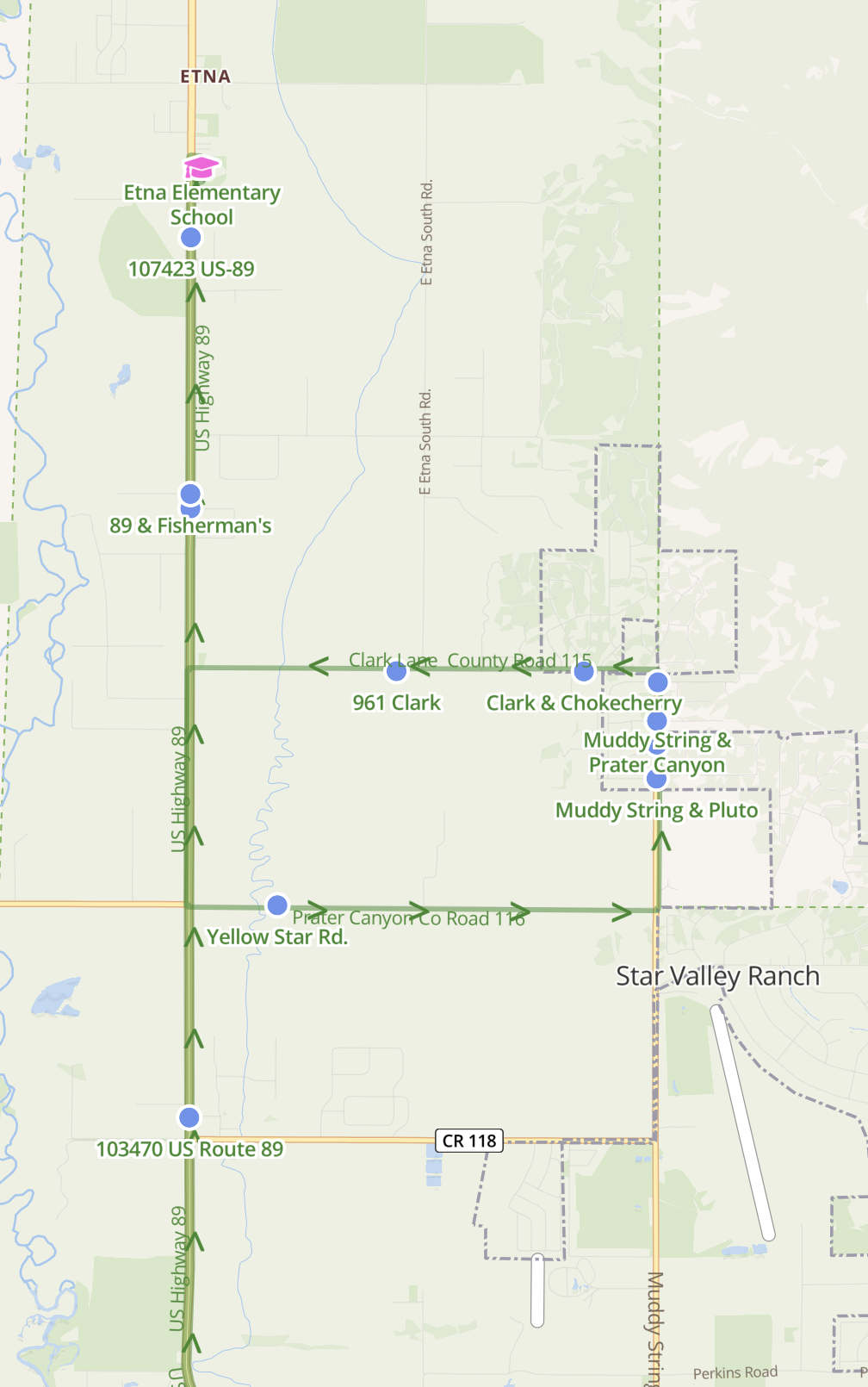Select the Yellow Star Rd. stop marker
Image resolution: width=868 pixels, height=1387 pixels.
click(x=276, y=905)
